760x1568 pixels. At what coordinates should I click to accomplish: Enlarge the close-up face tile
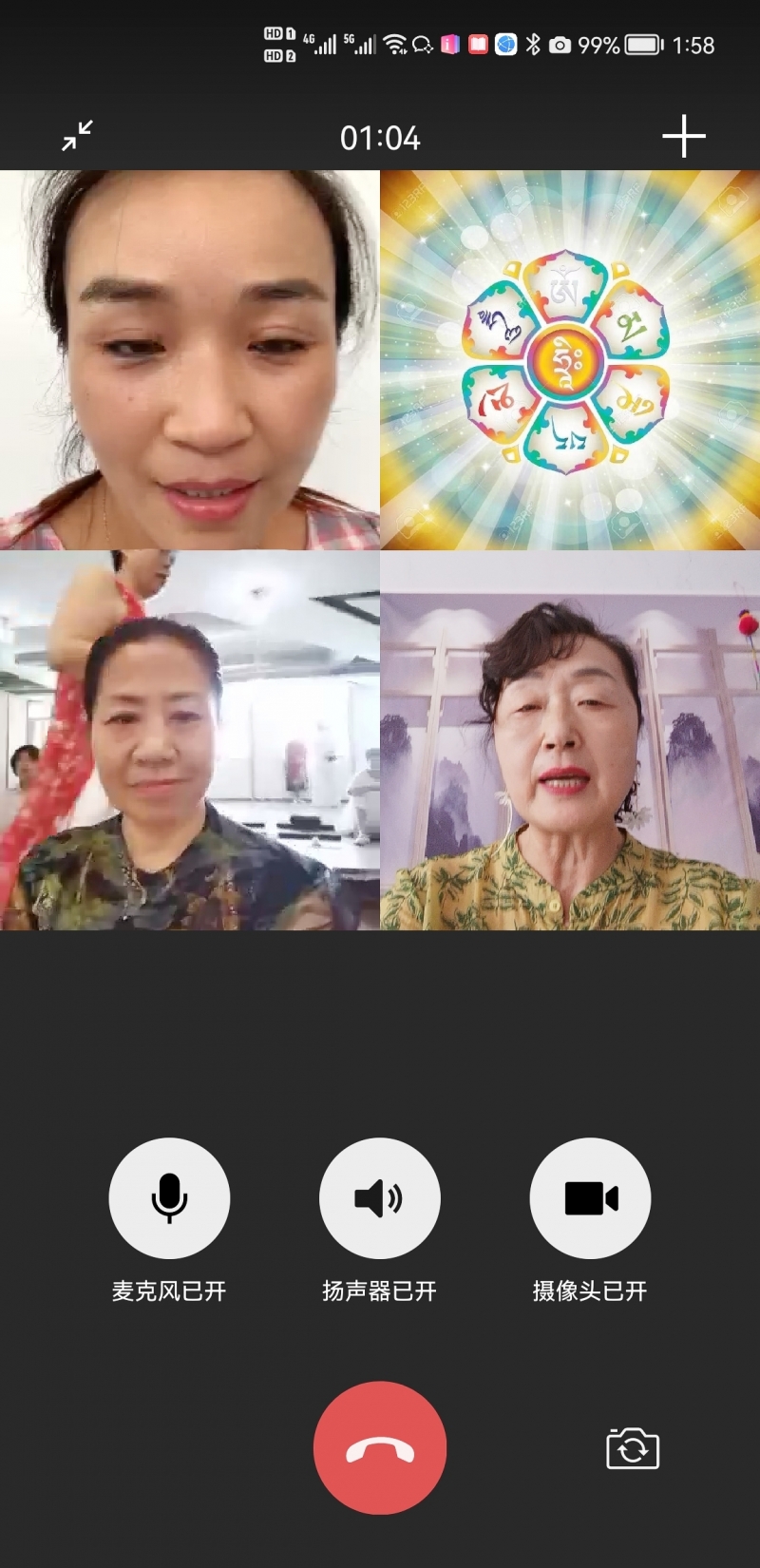[x=190, y=360]
